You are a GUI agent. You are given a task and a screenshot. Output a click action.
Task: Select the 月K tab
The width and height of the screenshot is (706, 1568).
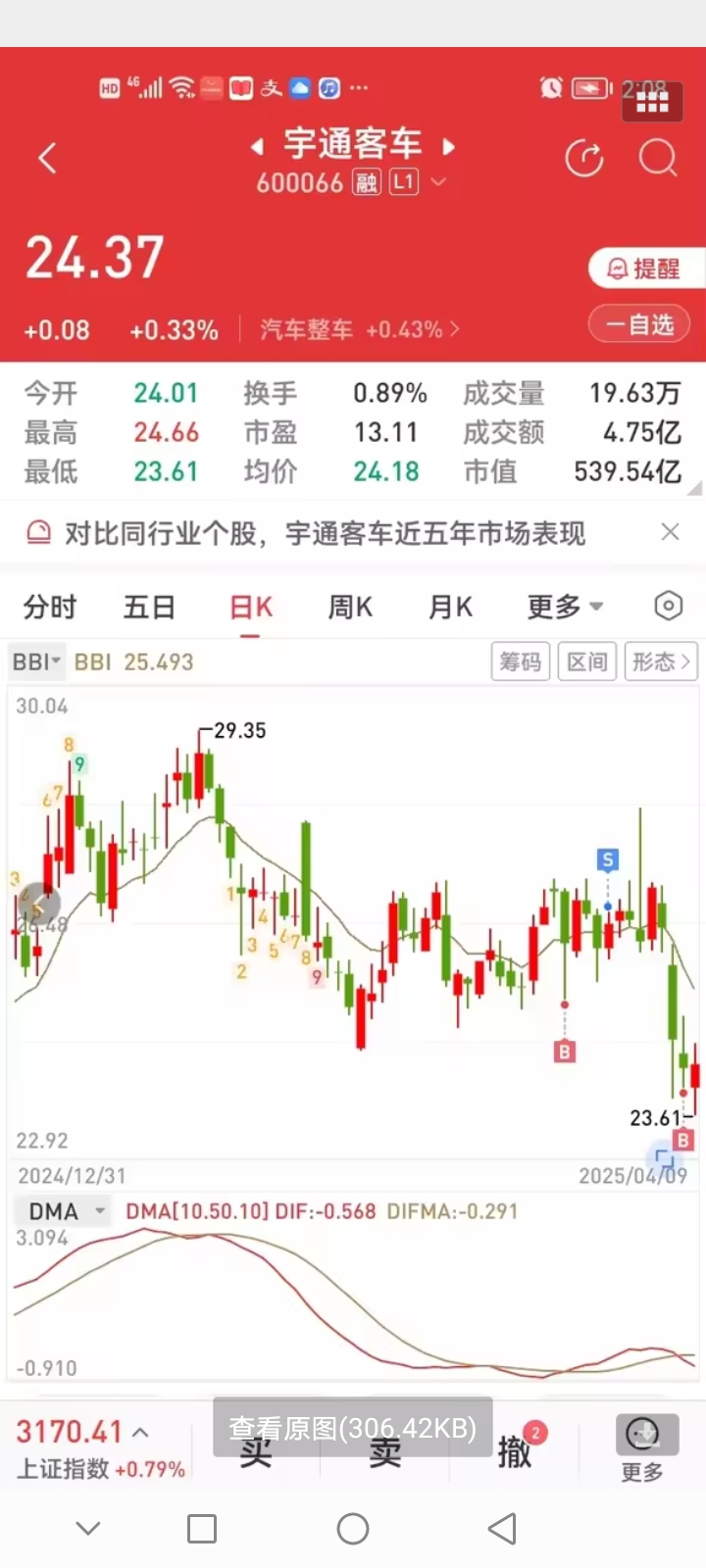450,608
